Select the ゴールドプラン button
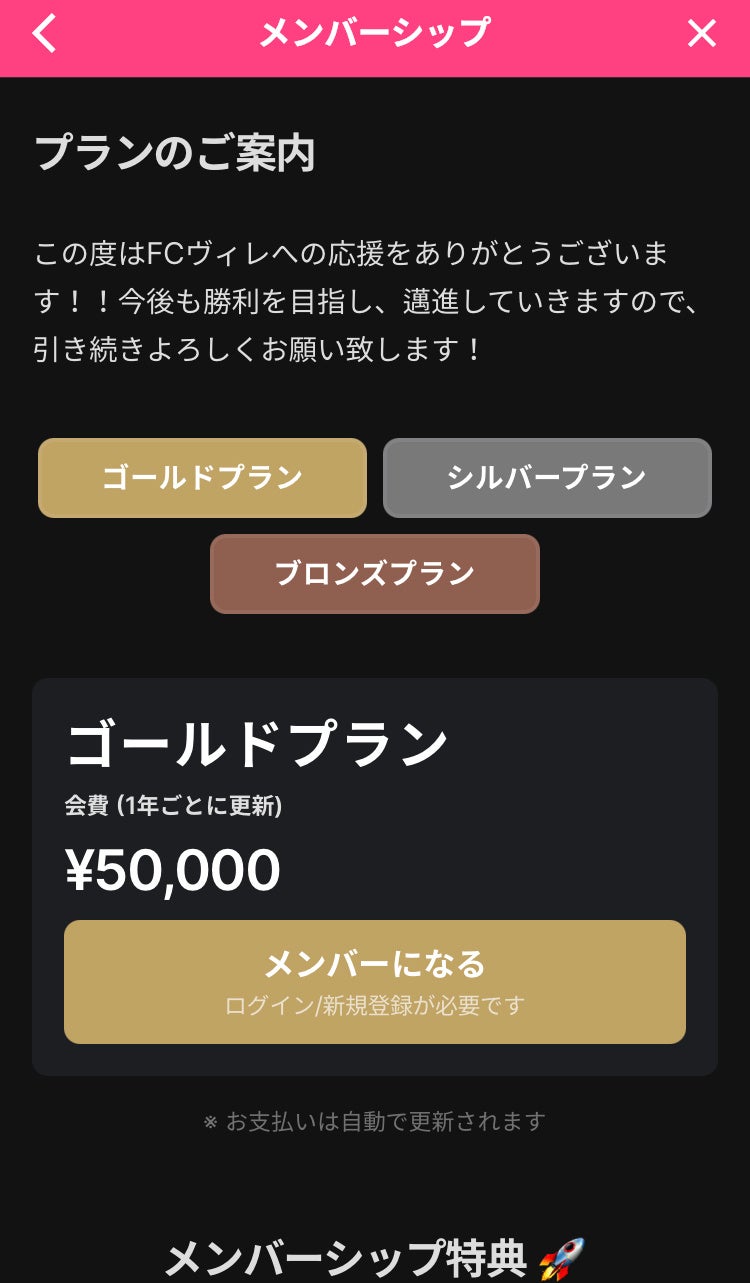The width and height of the screenshot is (750, 1283). tap(202, 478)
